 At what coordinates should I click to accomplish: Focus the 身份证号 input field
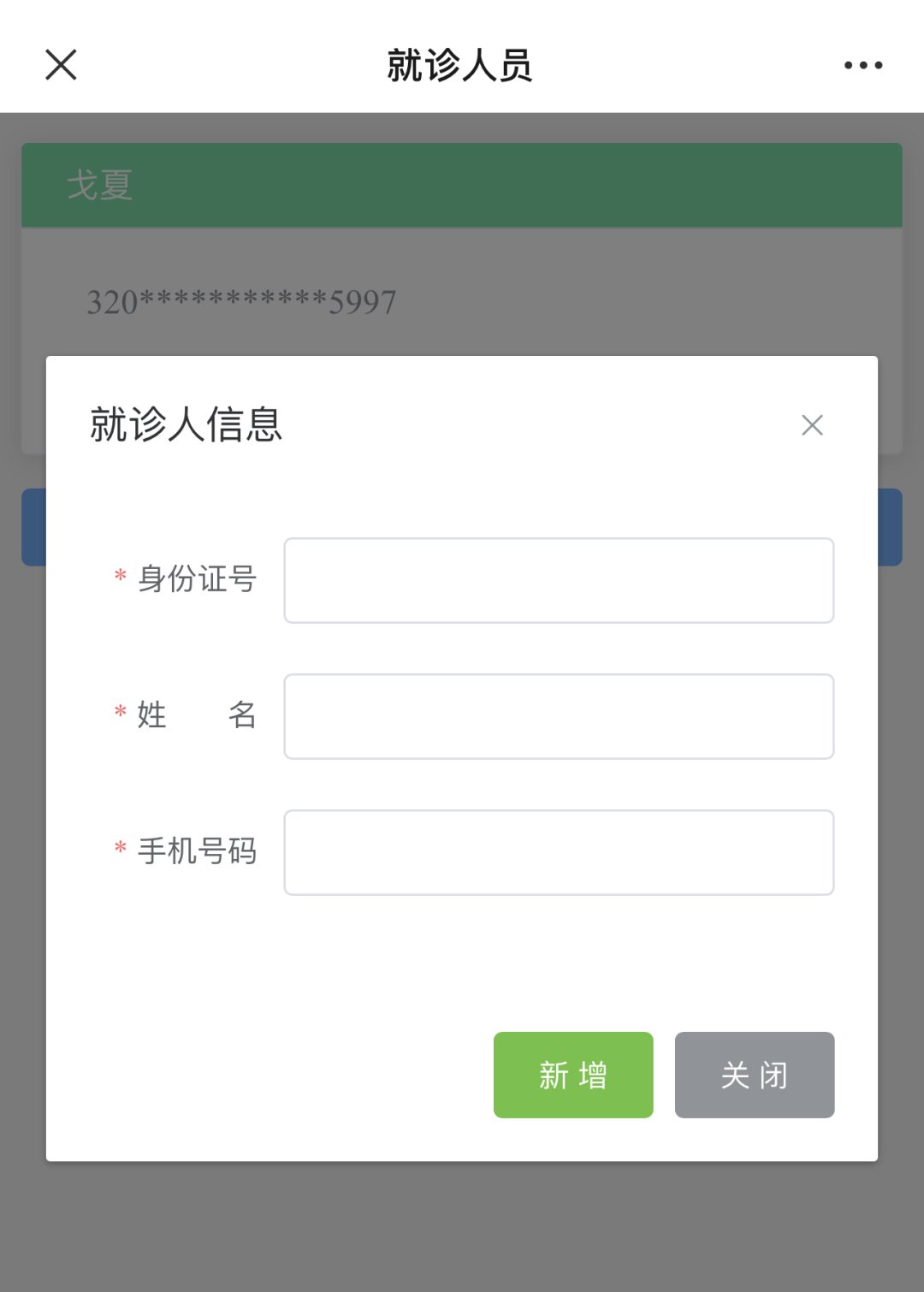pos(559,580)
